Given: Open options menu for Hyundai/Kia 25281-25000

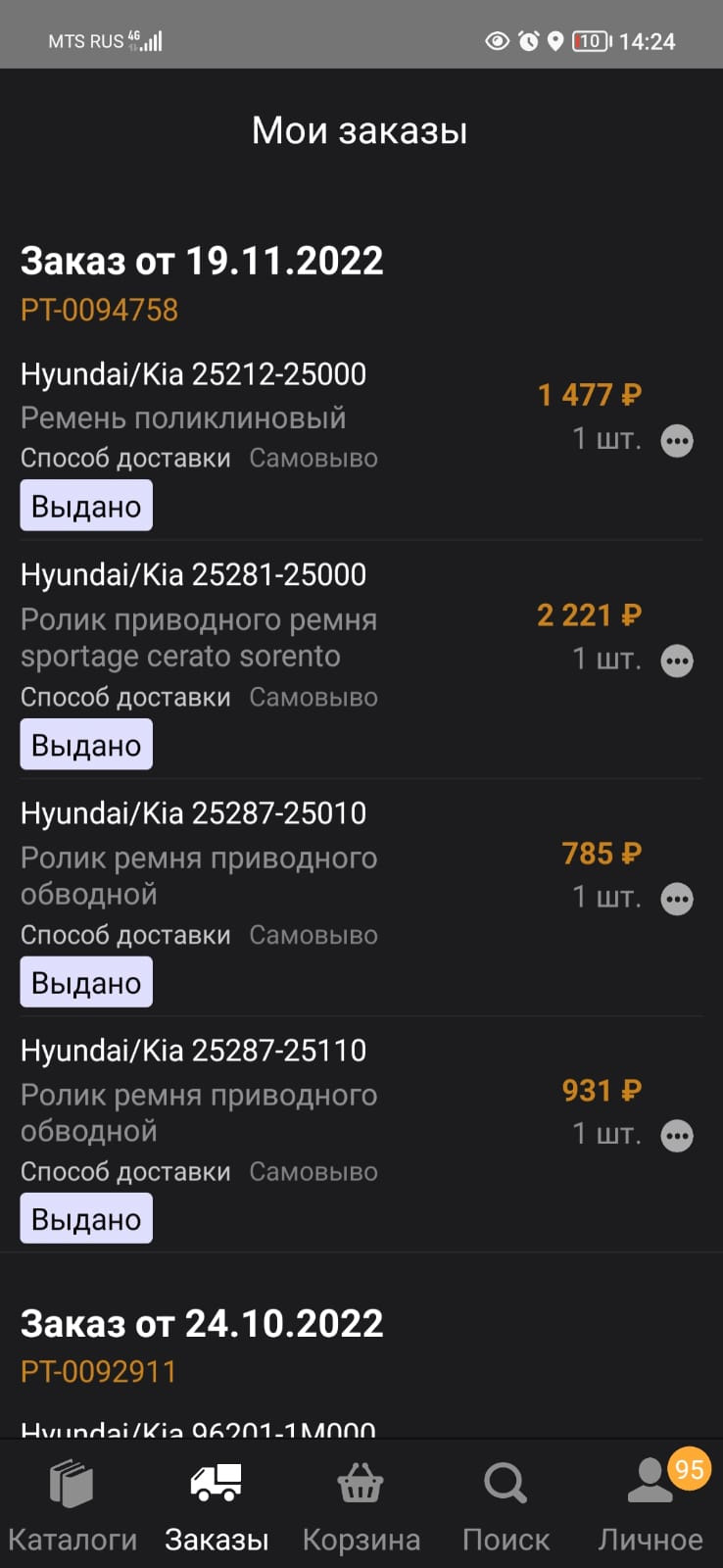Looking at the screenshot, I should pyautogui.click(x=677, y=661).
